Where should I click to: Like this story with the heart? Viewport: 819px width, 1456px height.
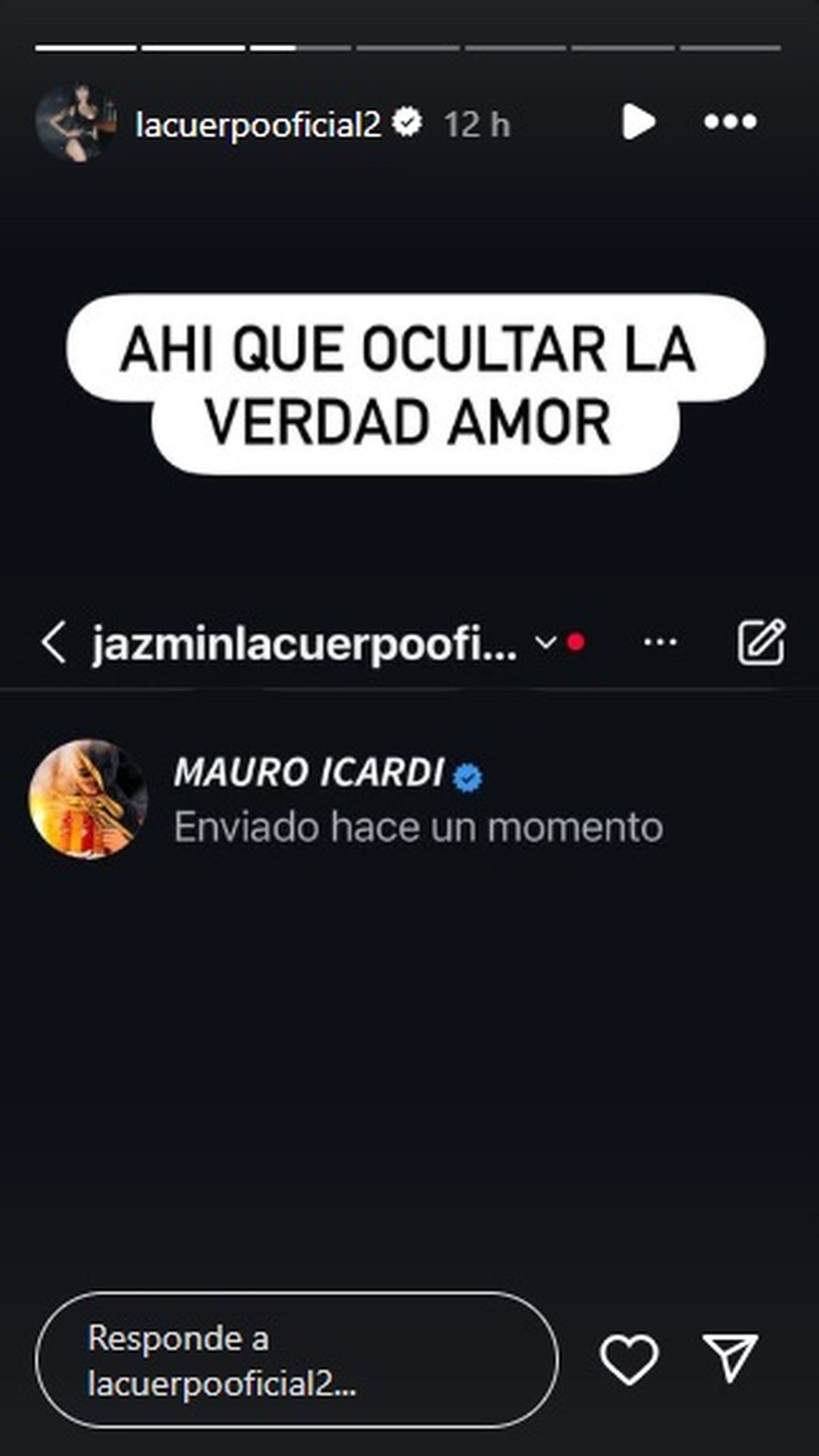629,1360
